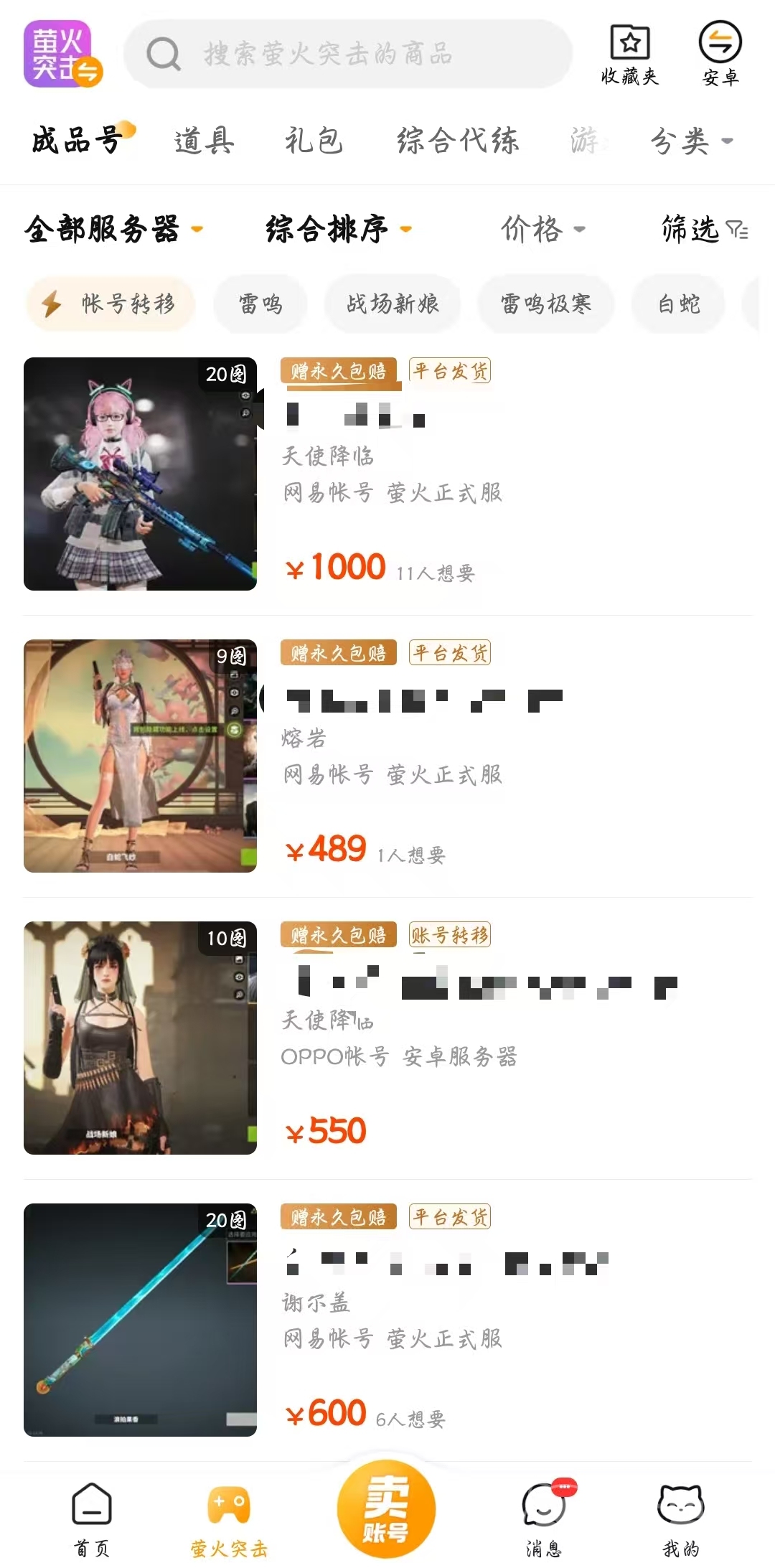This screenshot has width=775, height=1568.
Task: Tap the orange 卖账号 sell button
Action: tap(386, 1507)
